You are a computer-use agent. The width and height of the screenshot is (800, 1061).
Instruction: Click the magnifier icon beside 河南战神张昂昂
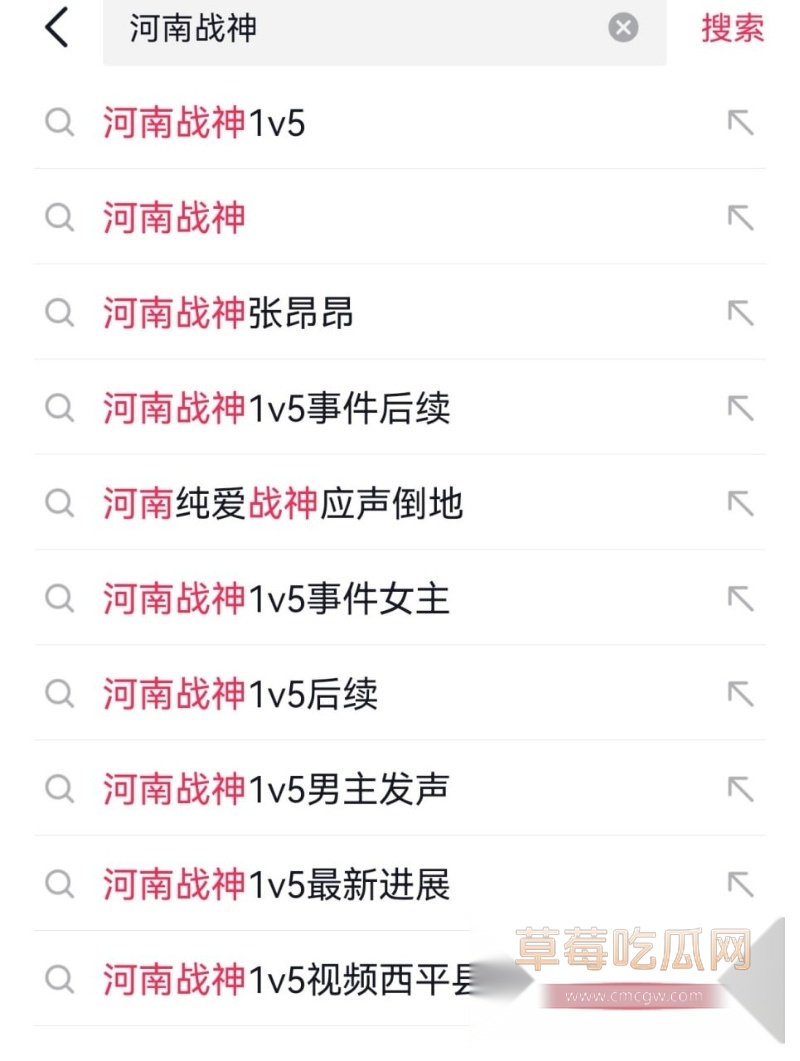click(x=60, y=313)
